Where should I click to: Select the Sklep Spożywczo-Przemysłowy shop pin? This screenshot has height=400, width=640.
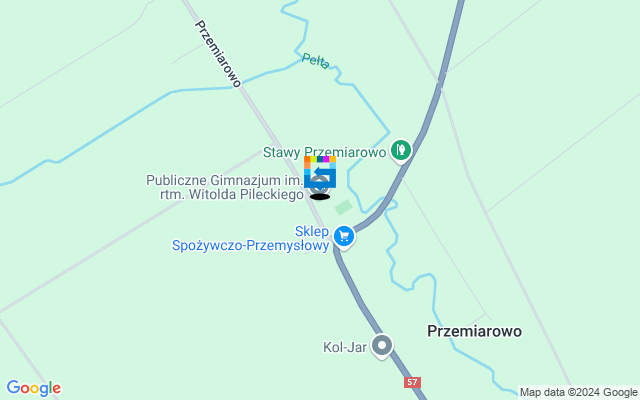click(344, 236)
